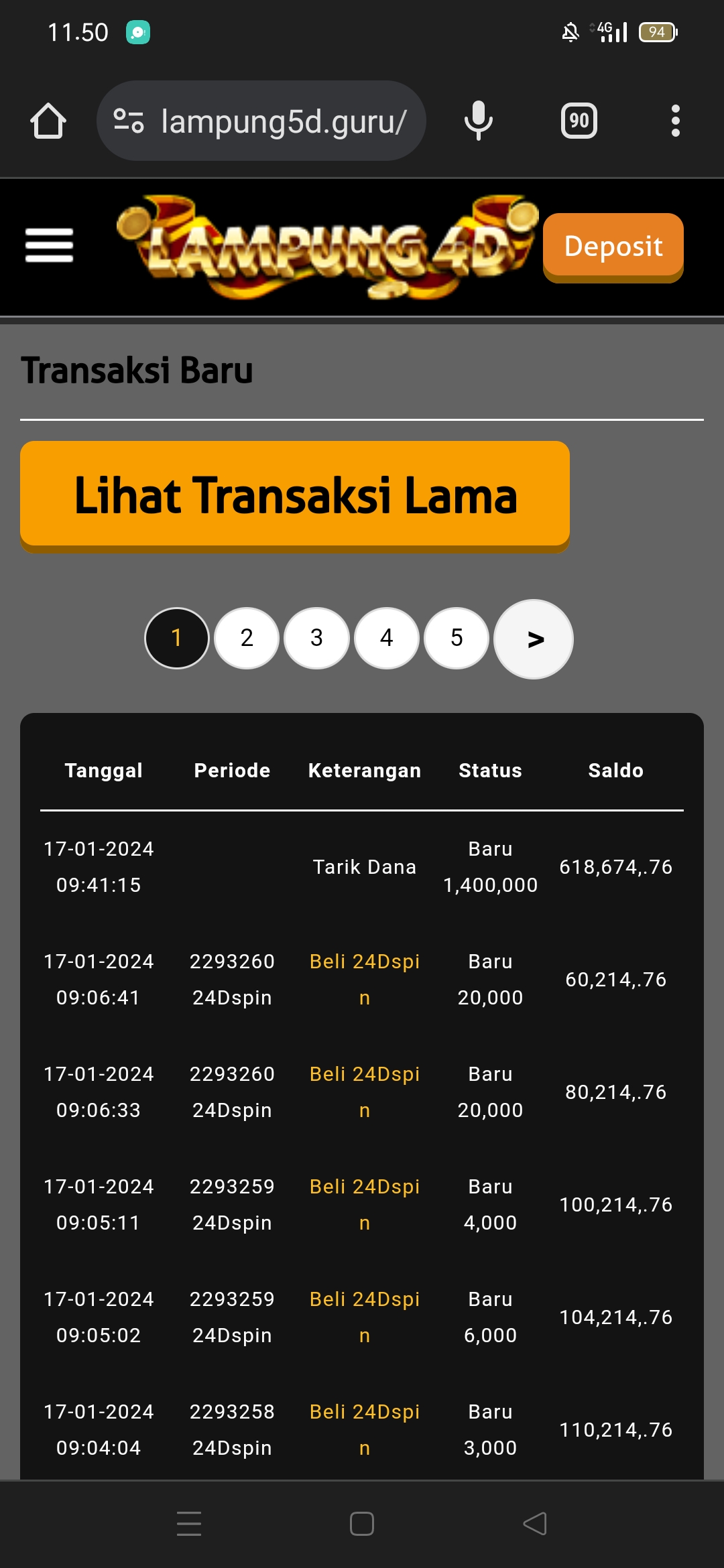724x1568 pixels.
Task: Go to the next page arrow
Action: click(x=534, y=639)
